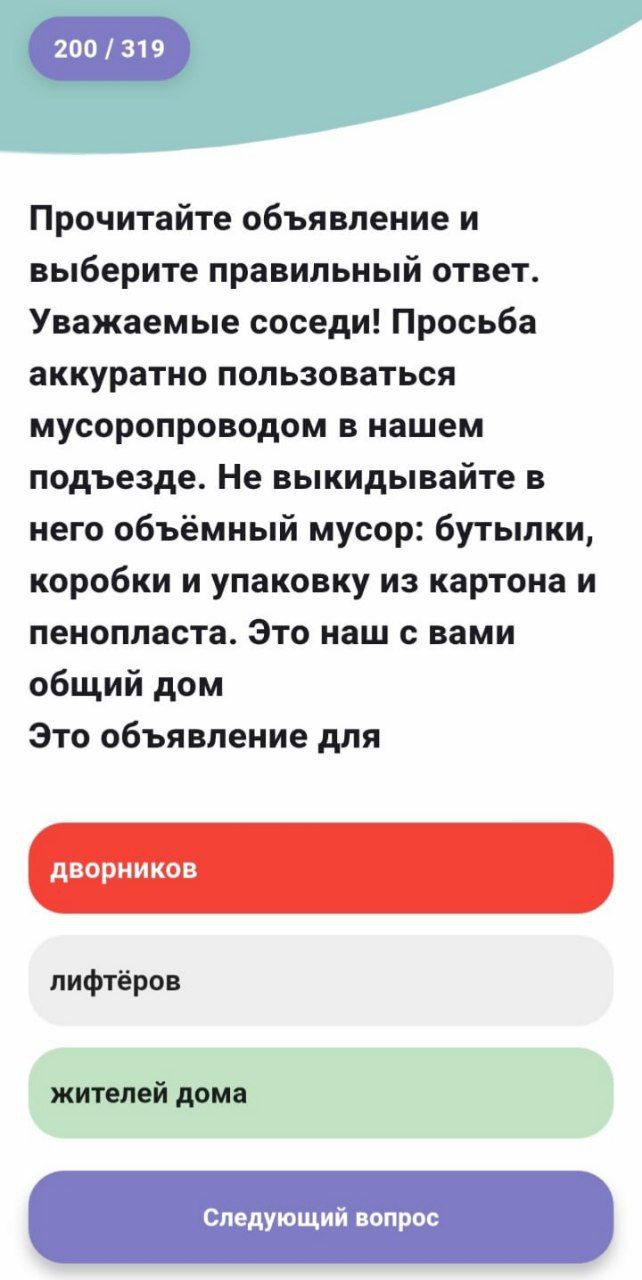
Task: Select the answer «дворников»
Action: (320, 868)
